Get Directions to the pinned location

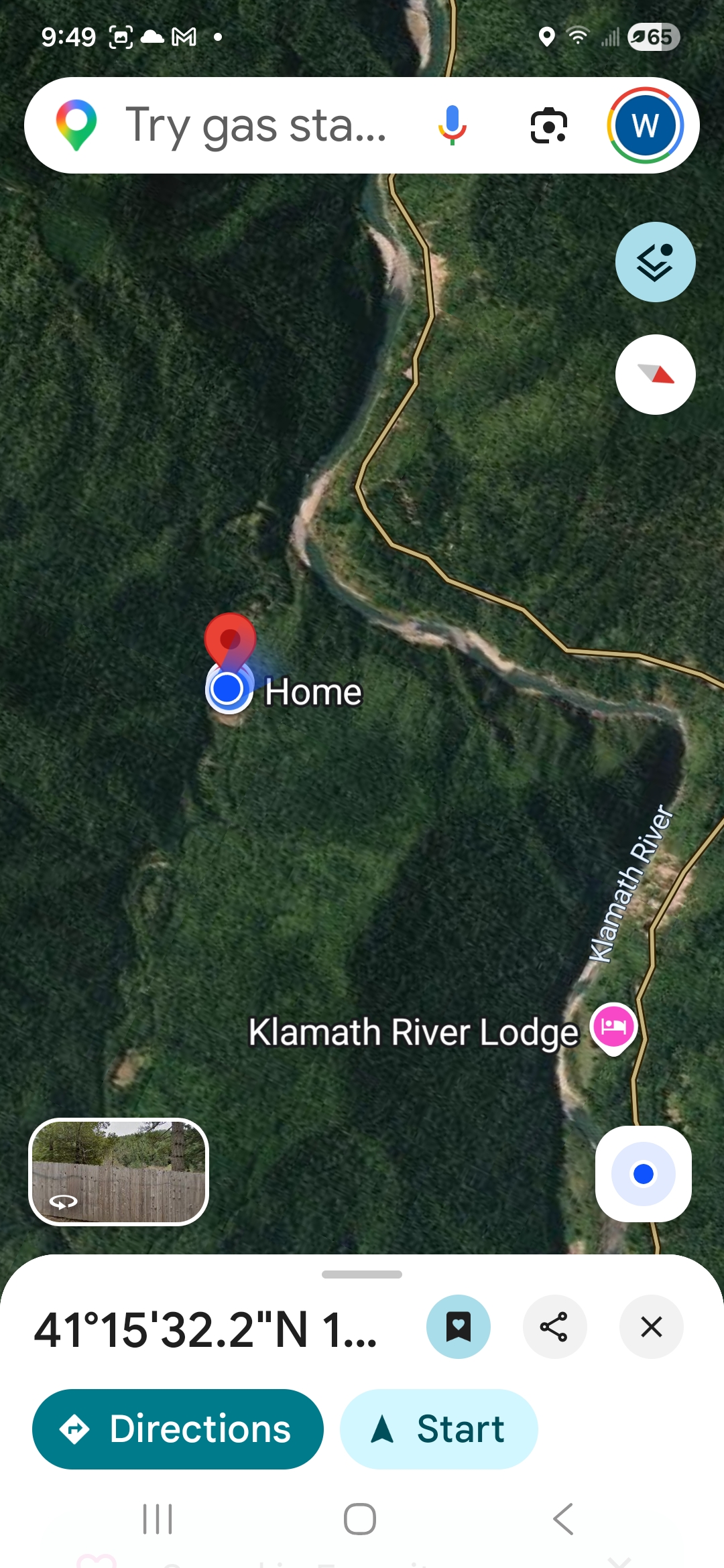[178, 1429]
